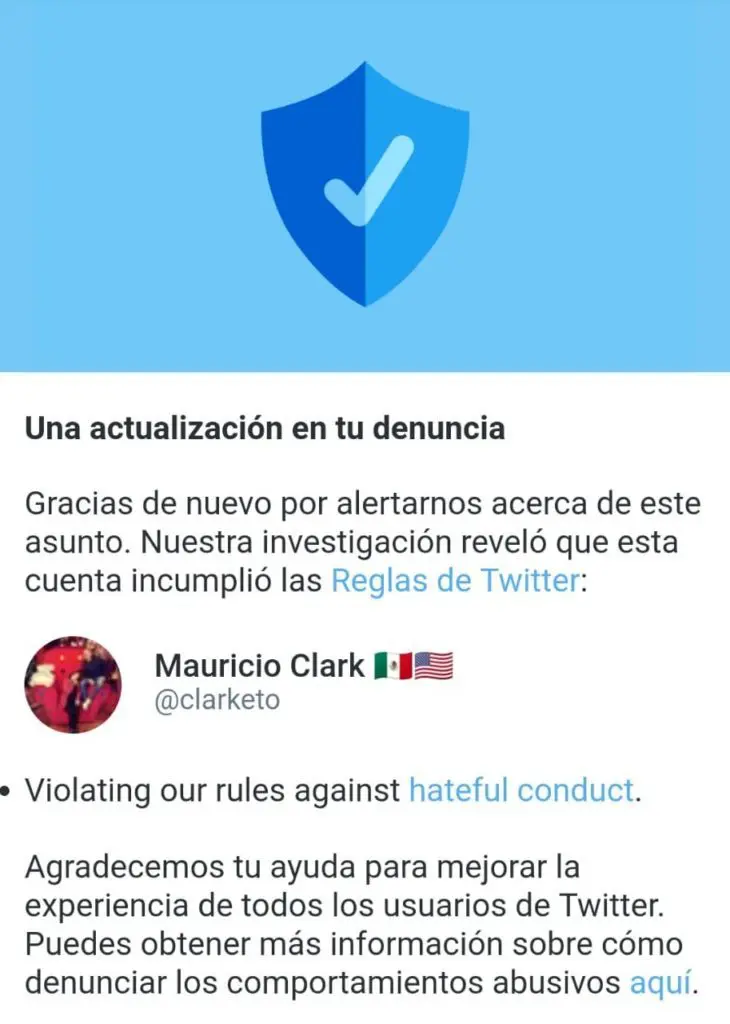Open Mauricio Clark's profile
This screenshot has height=1024, width=730.
262,666
